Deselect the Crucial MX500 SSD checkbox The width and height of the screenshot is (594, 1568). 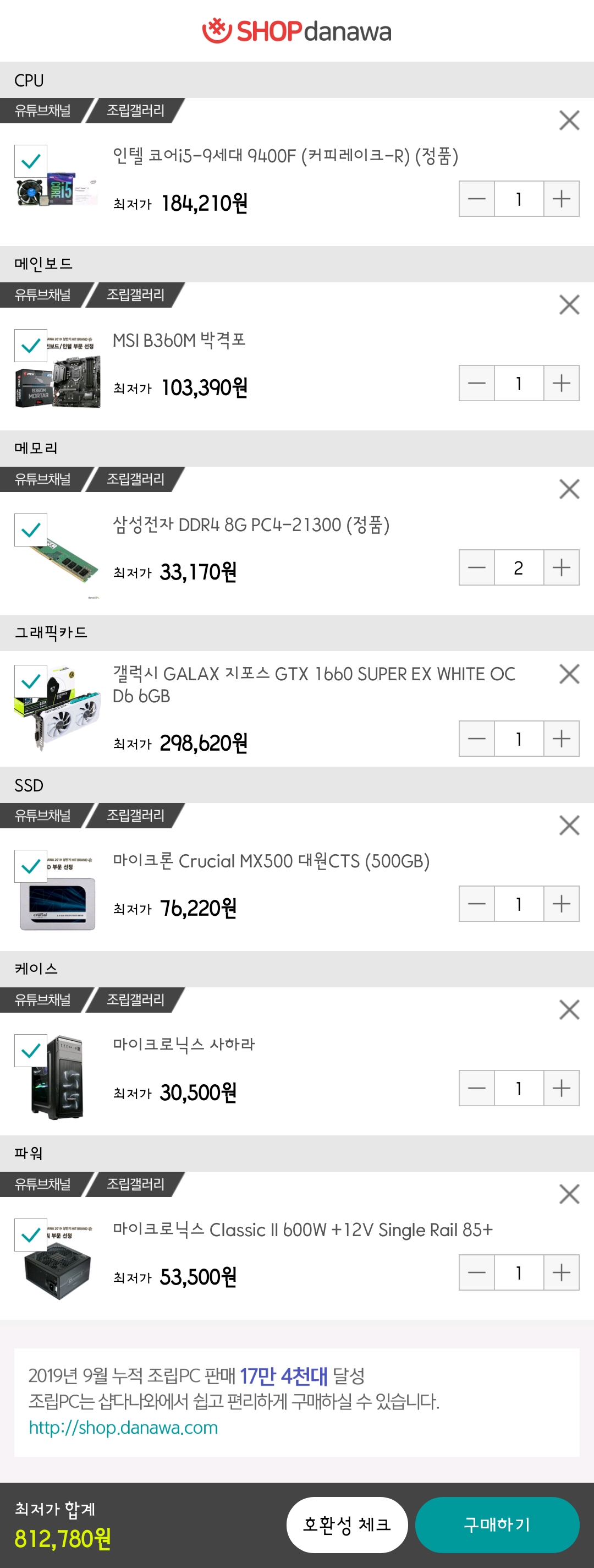pos(31,866)
